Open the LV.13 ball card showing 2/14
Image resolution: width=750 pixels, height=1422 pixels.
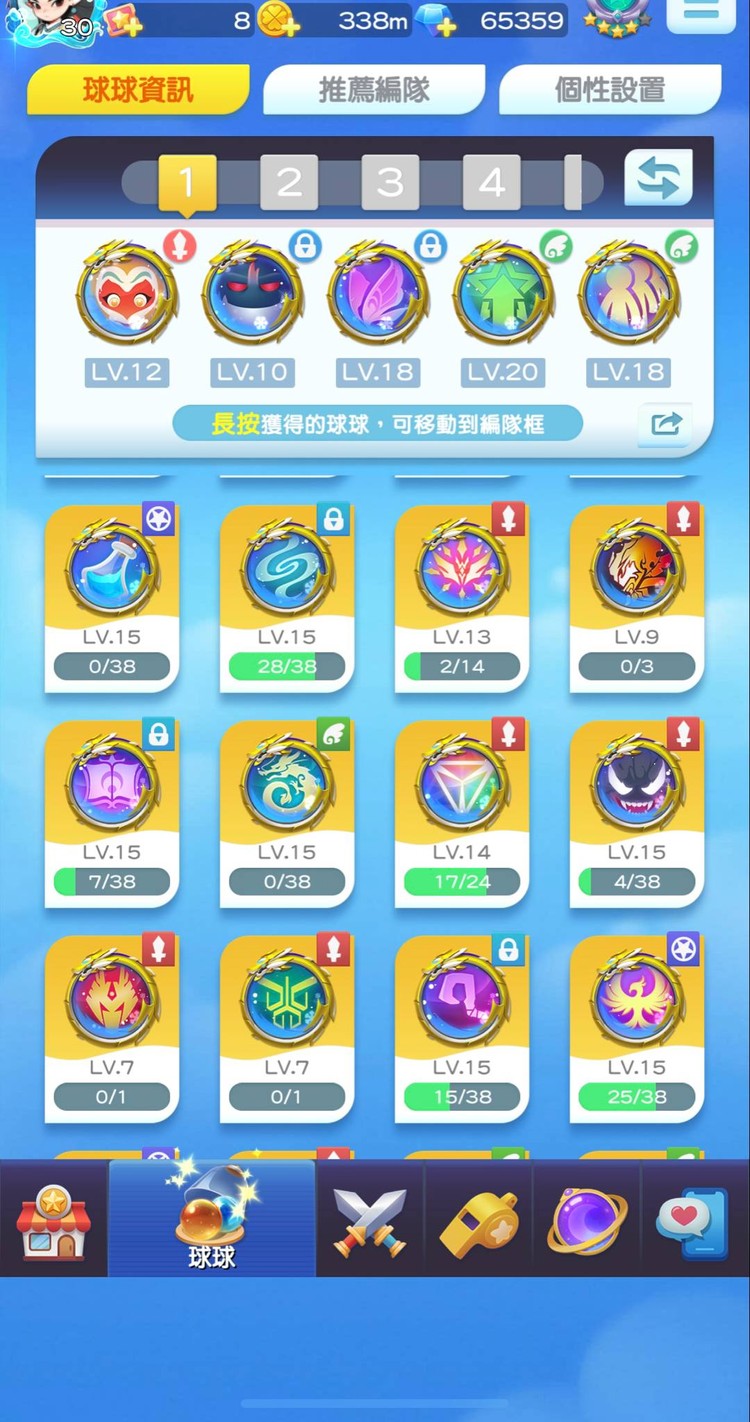pos(462,597)
